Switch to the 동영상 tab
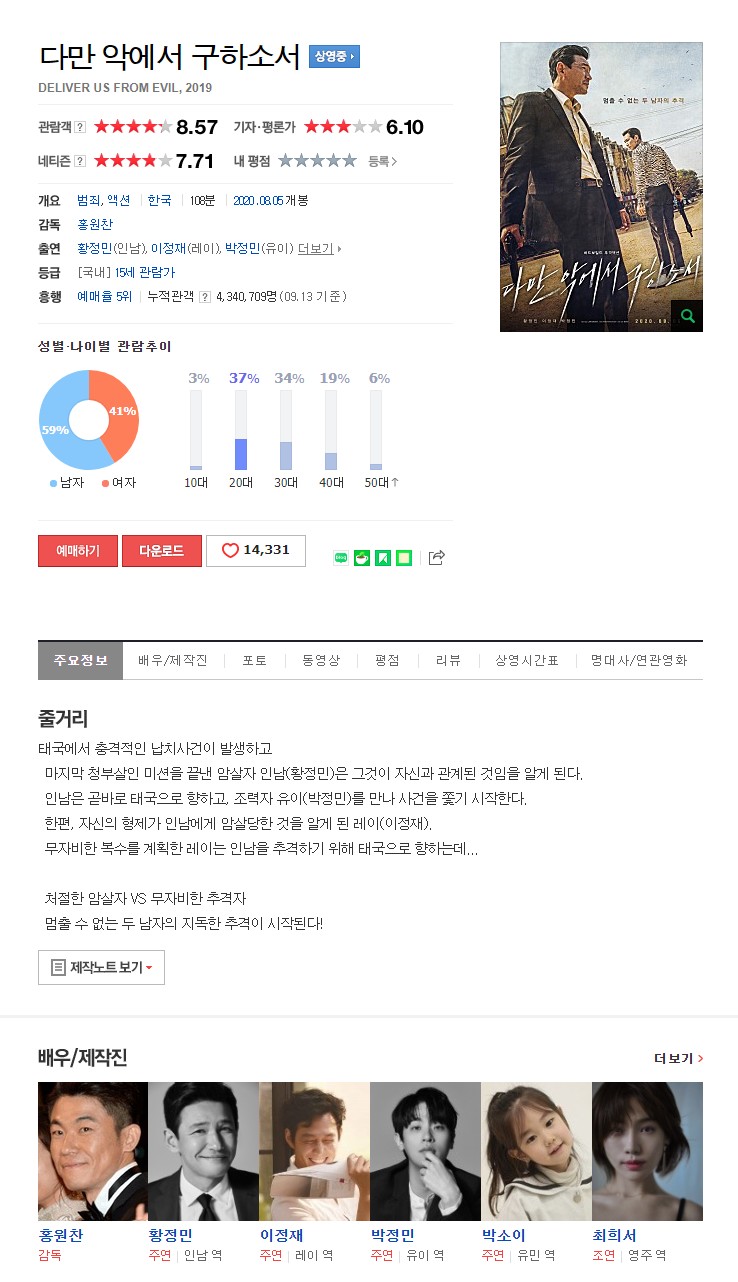The width and height of the screenshot is (738, 1282). (x=321, y=661)
